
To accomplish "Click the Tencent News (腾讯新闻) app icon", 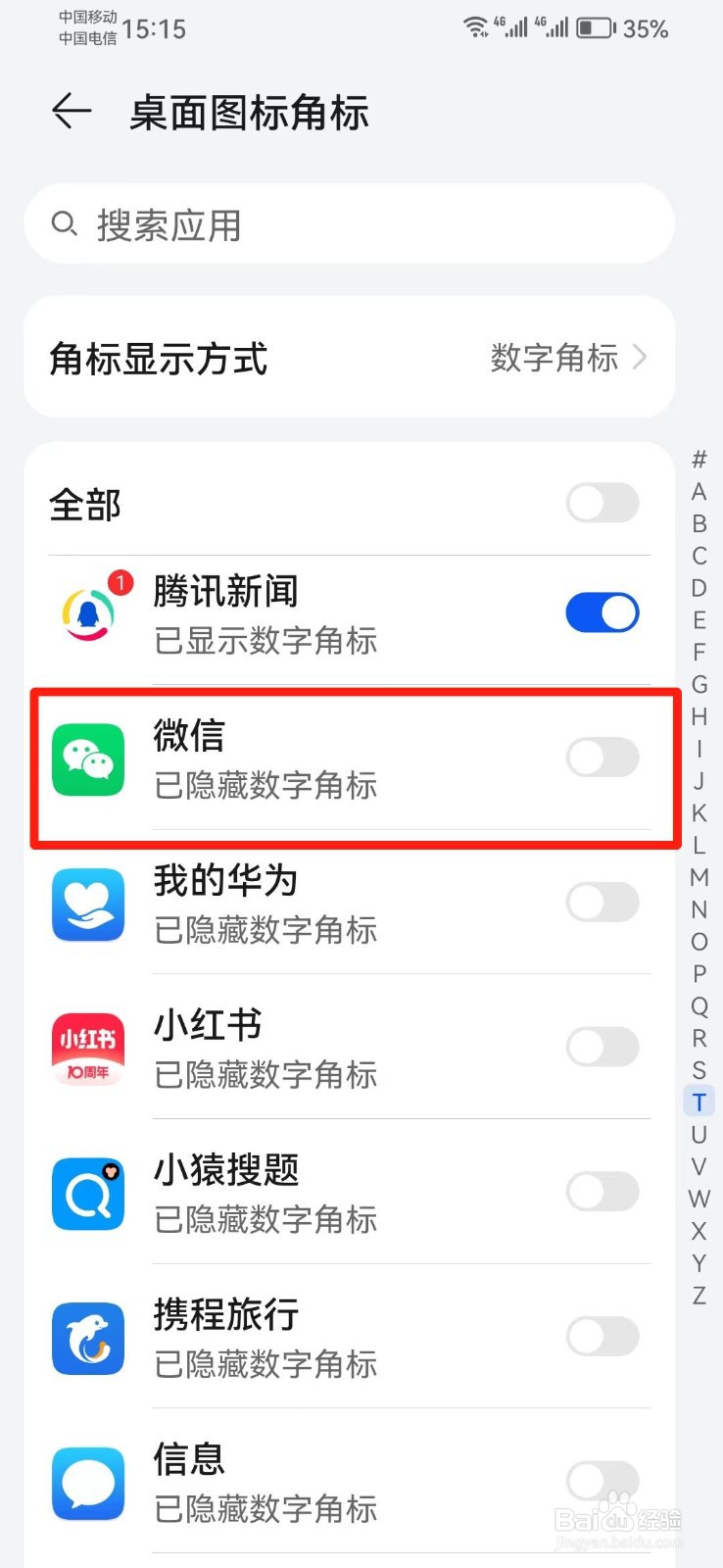I will [88, 612].
